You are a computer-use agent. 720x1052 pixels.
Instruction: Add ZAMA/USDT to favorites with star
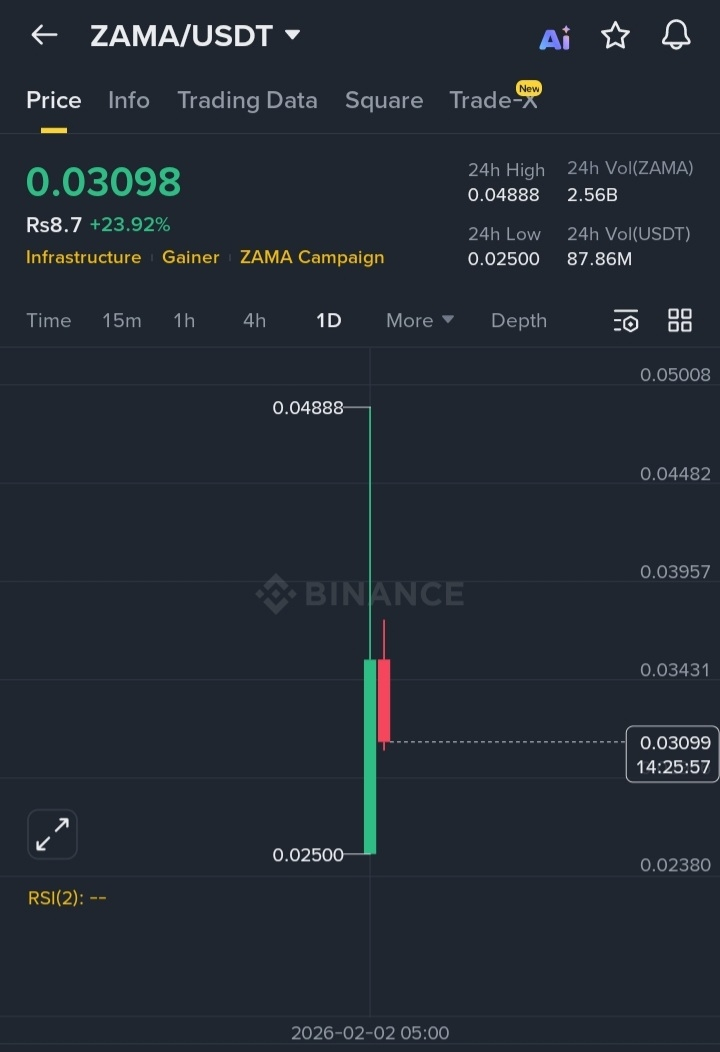click(615, 36)
